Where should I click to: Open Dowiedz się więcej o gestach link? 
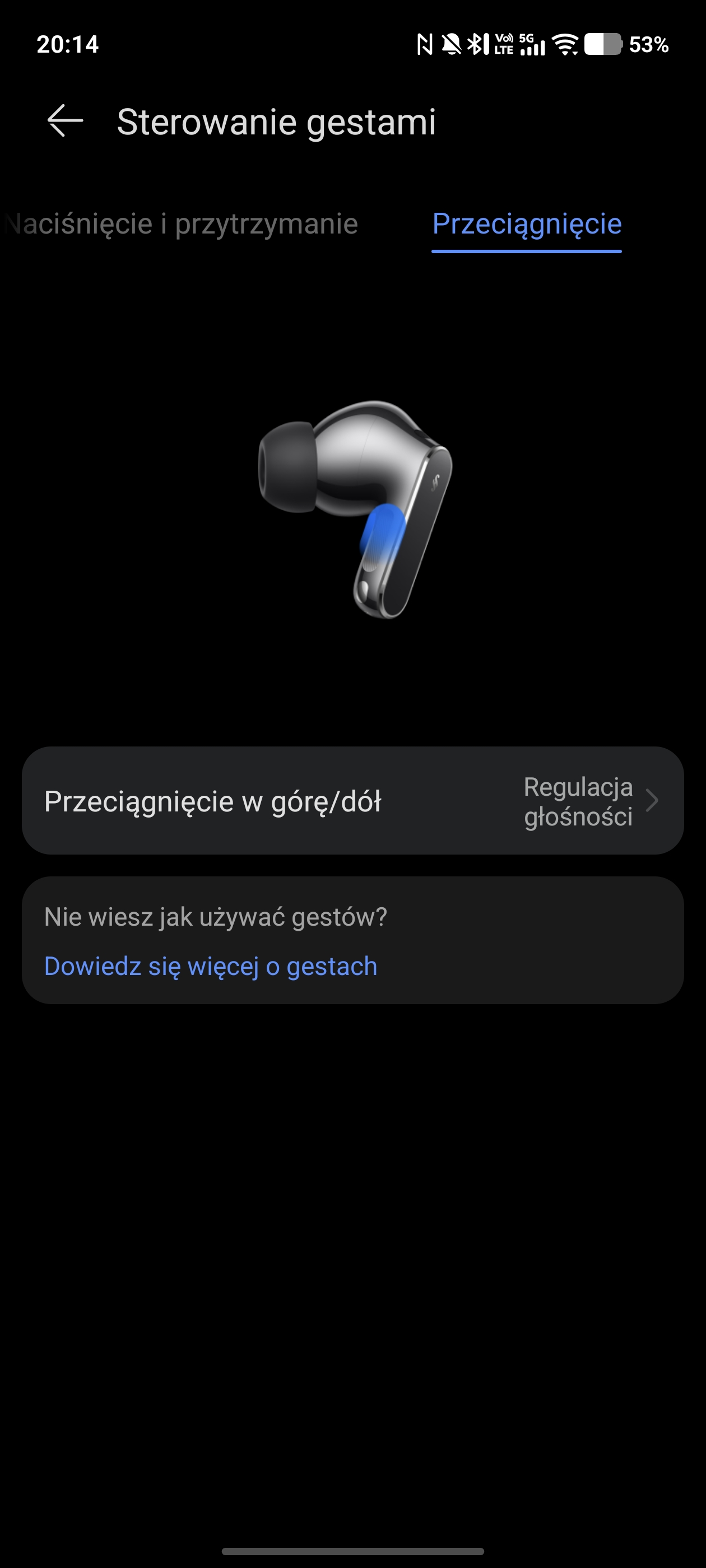(x=211, y=966)
